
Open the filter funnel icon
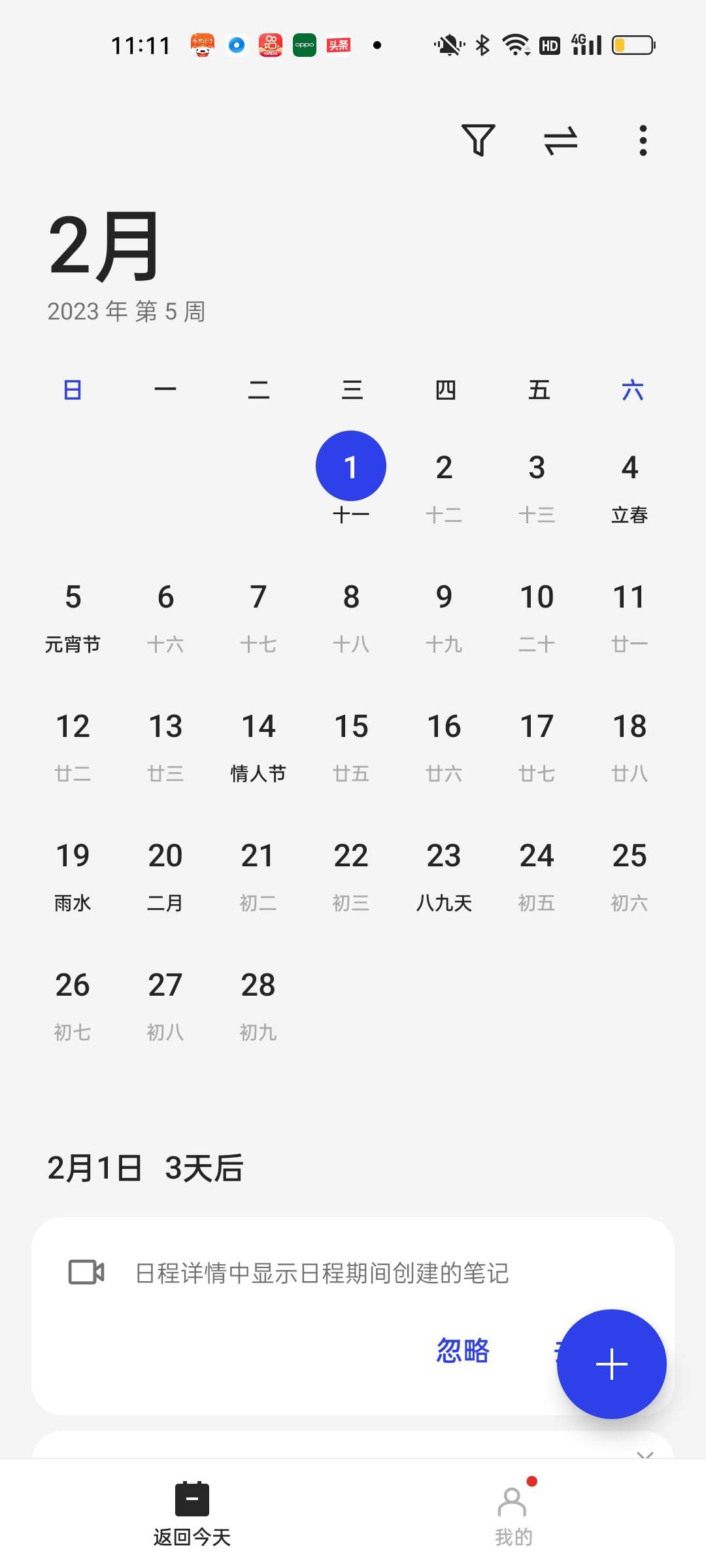pyautogui.click(x=479, y=140)
